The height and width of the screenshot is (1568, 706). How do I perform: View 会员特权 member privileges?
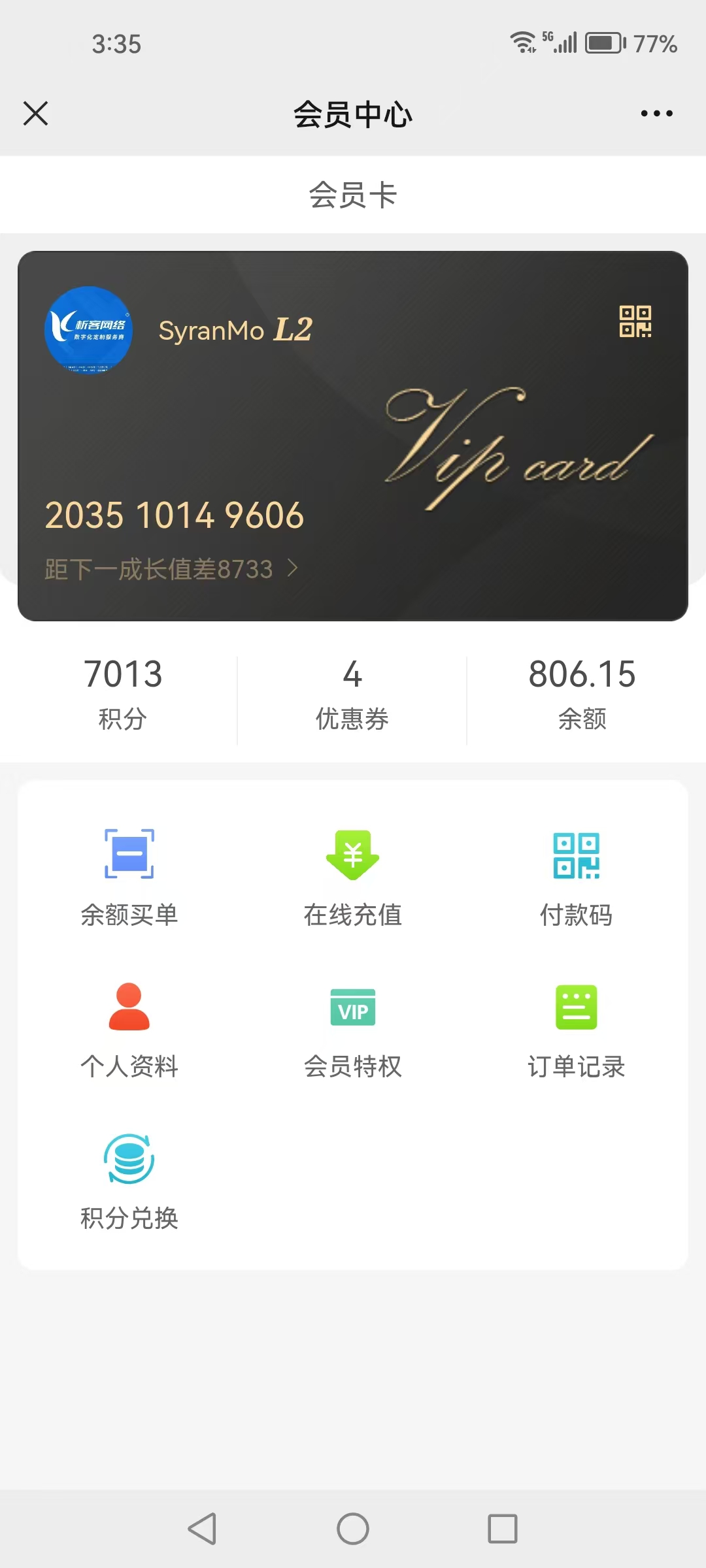[x=353, y=1029]
